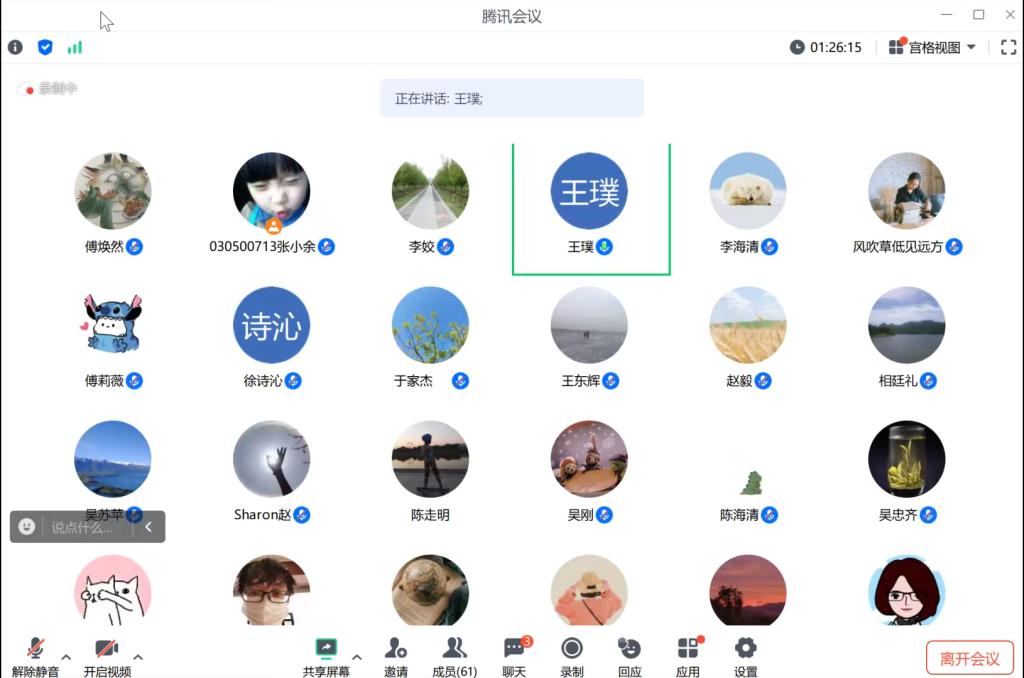The image size is (1024, 678).
Task: Open the meeting info icon
Action: [x=15, y=47]
